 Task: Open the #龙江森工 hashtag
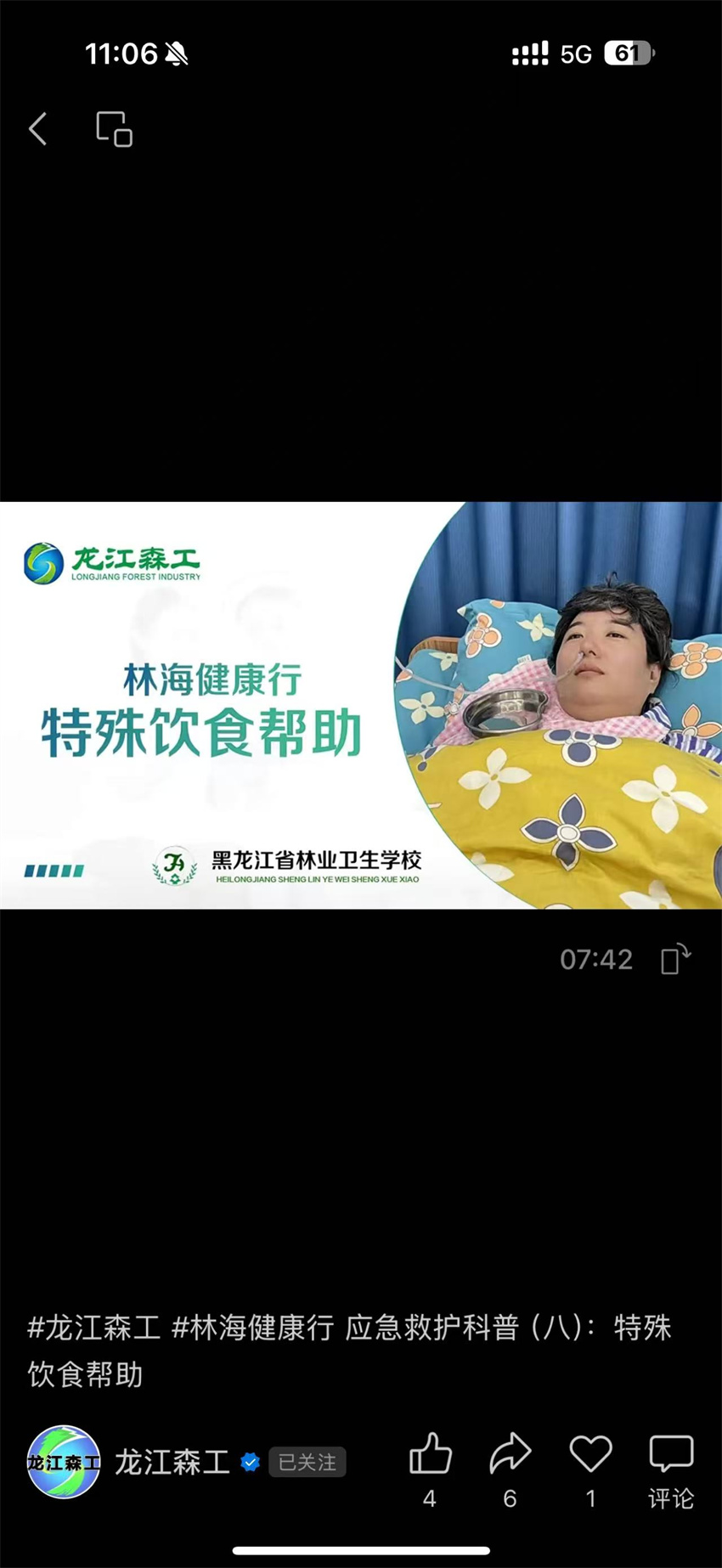pyautogui.click(x=93, y=1328)
